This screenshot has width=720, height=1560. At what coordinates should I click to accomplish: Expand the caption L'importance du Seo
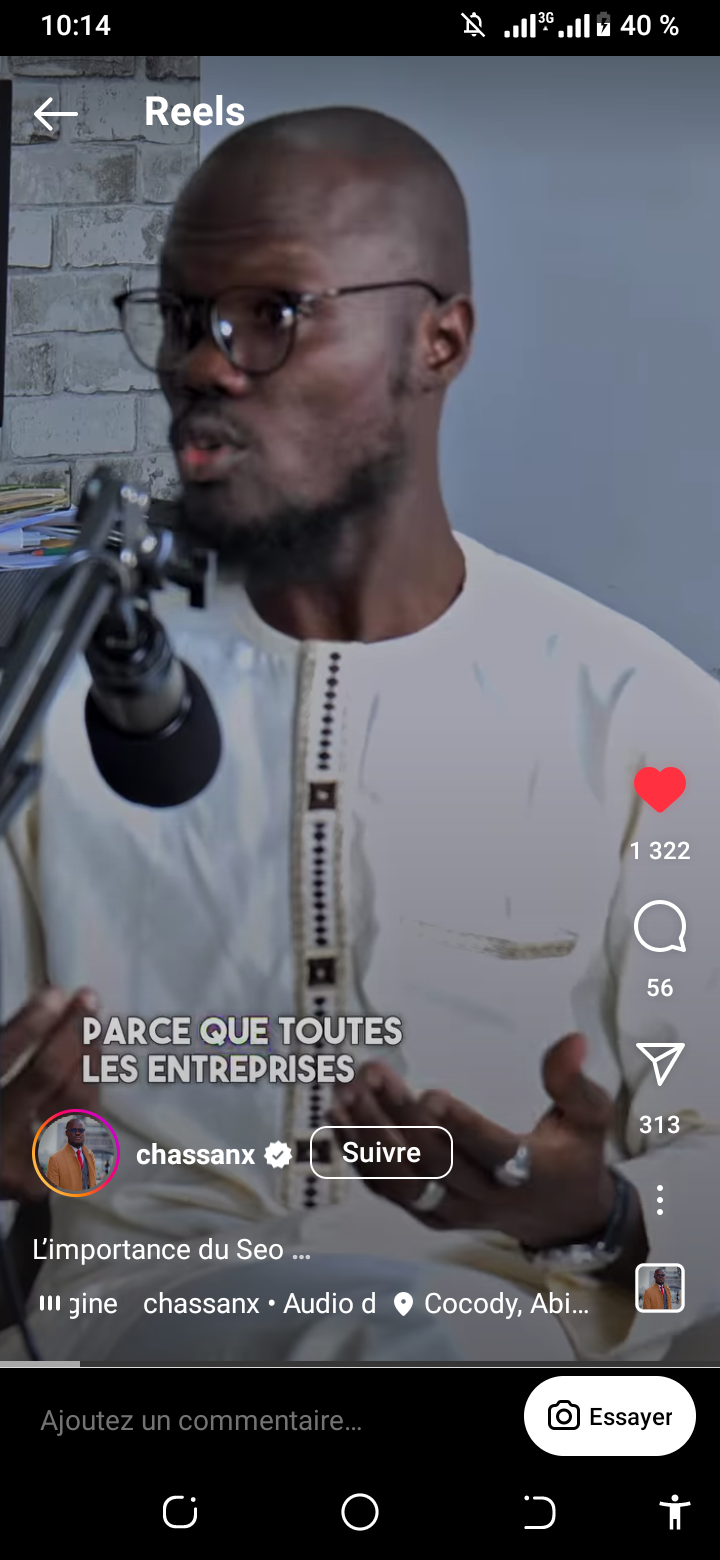[172, 1250]
